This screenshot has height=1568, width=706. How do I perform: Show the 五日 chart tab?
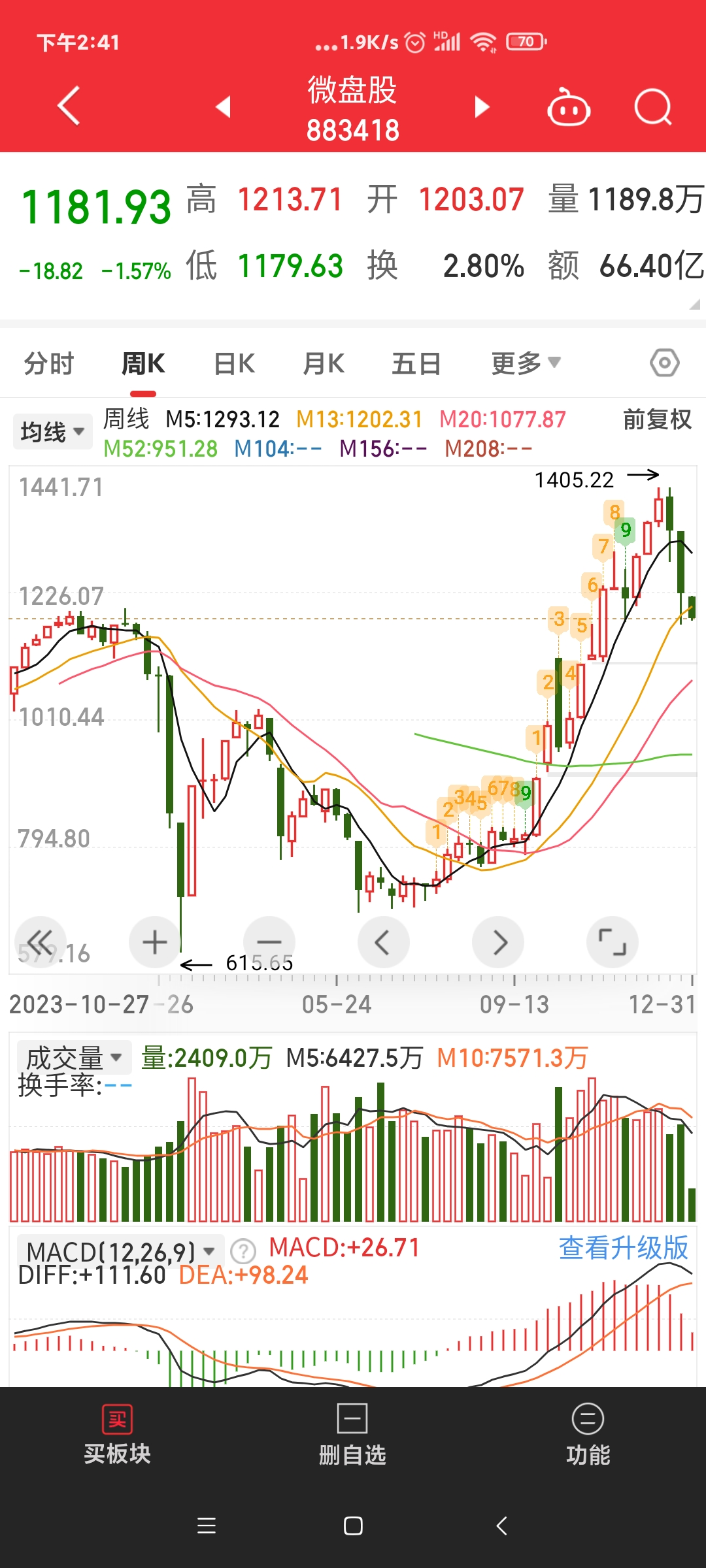416,364
